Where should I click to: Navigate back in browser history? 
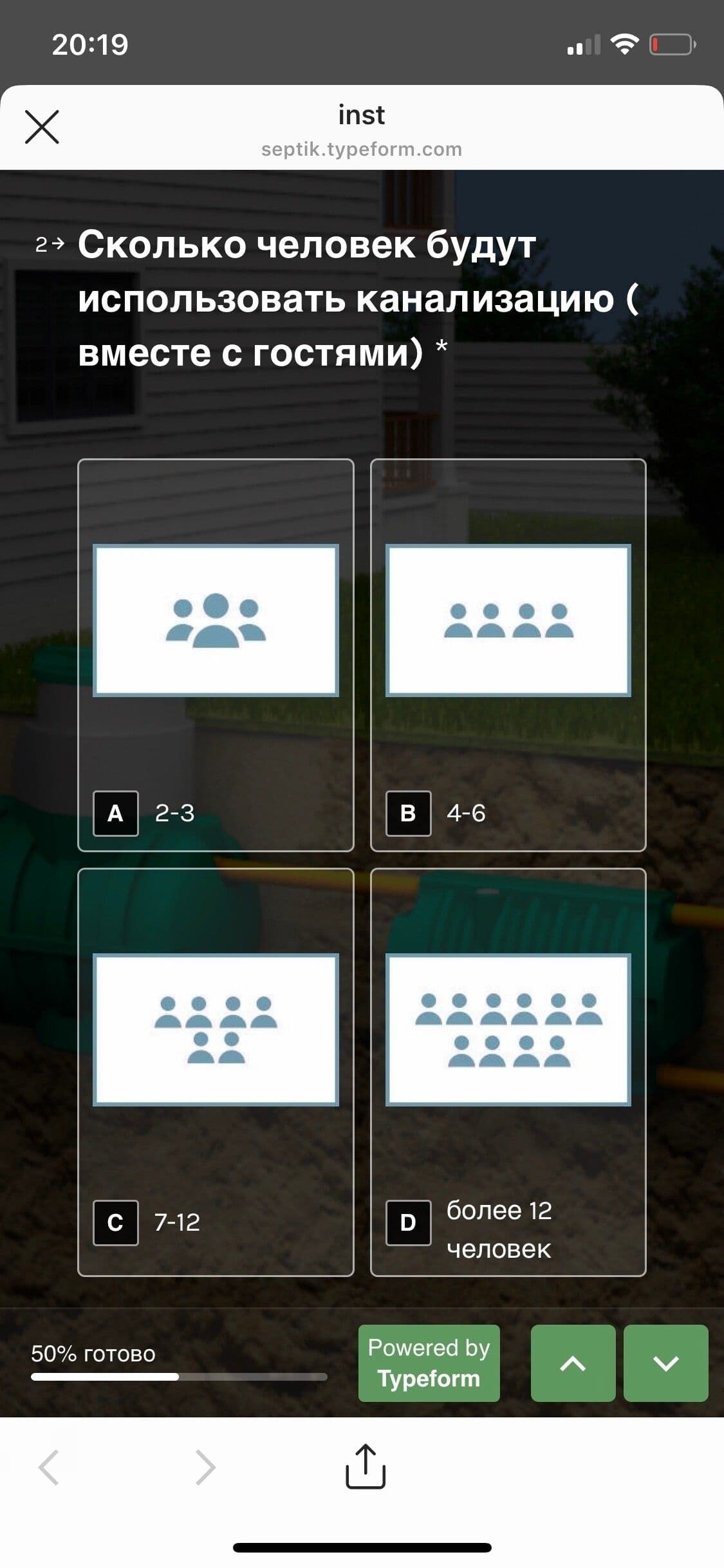click(49, 1467)
